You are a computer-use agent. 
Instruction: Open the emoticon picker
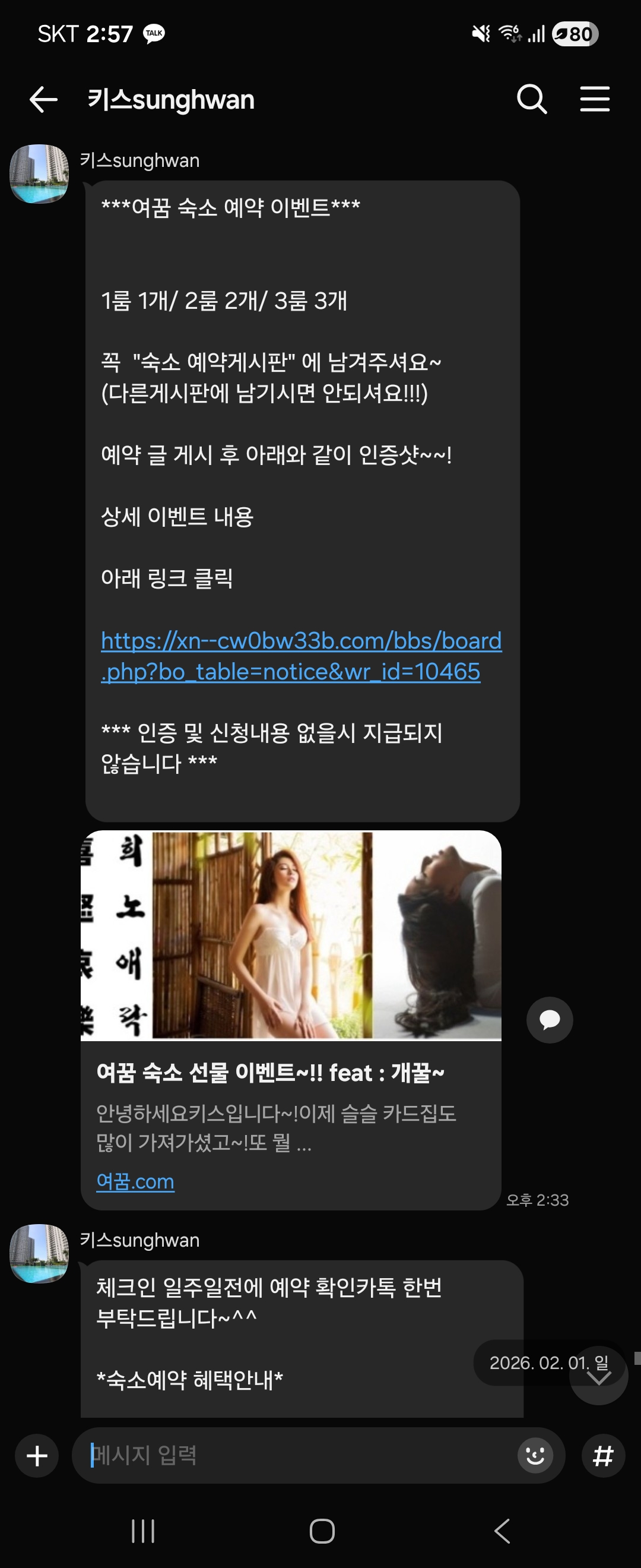tap(535, 1455)
